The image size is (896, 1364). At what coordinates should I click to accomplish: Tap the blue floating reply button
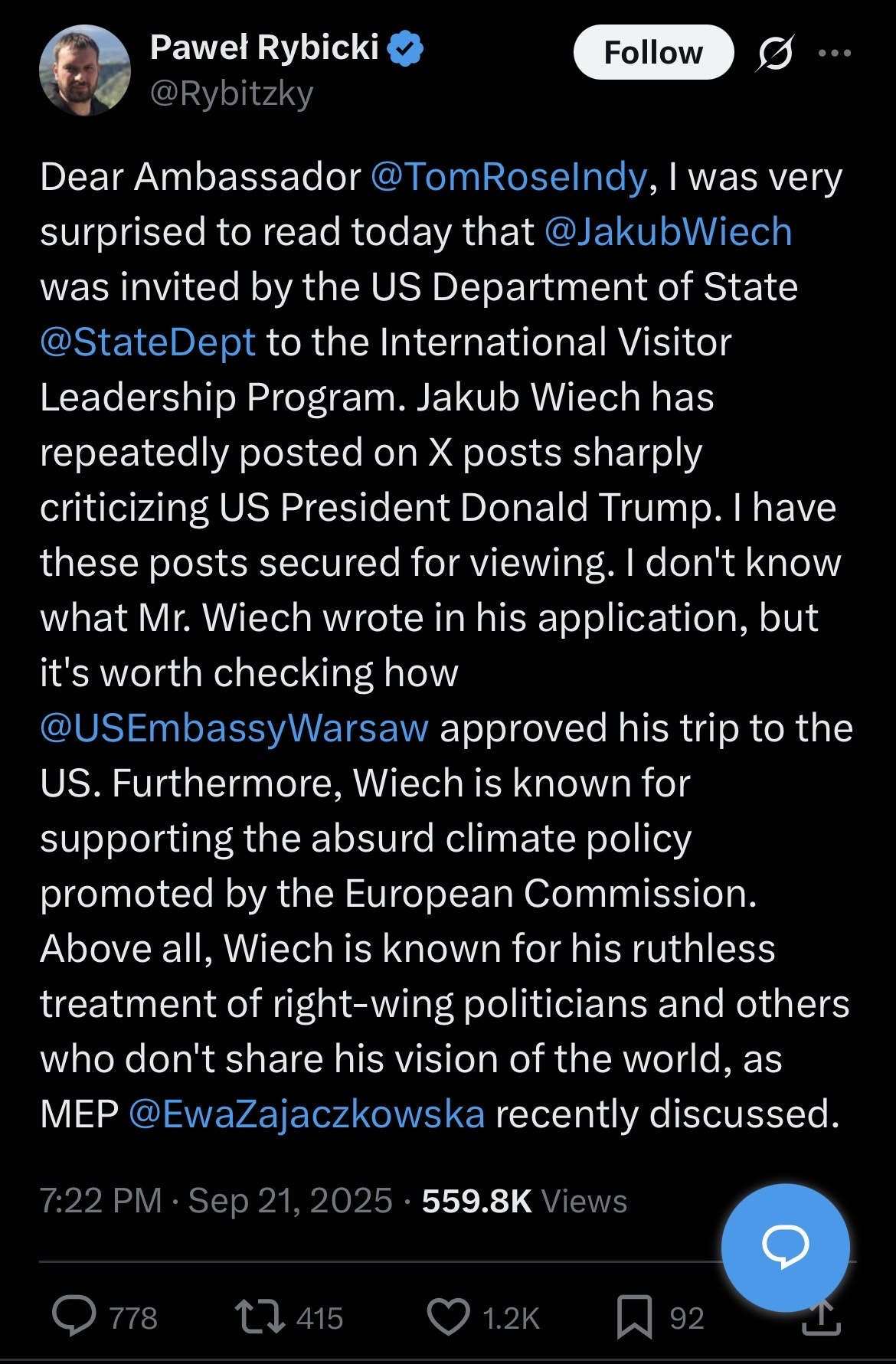[x=785, y=1248]
